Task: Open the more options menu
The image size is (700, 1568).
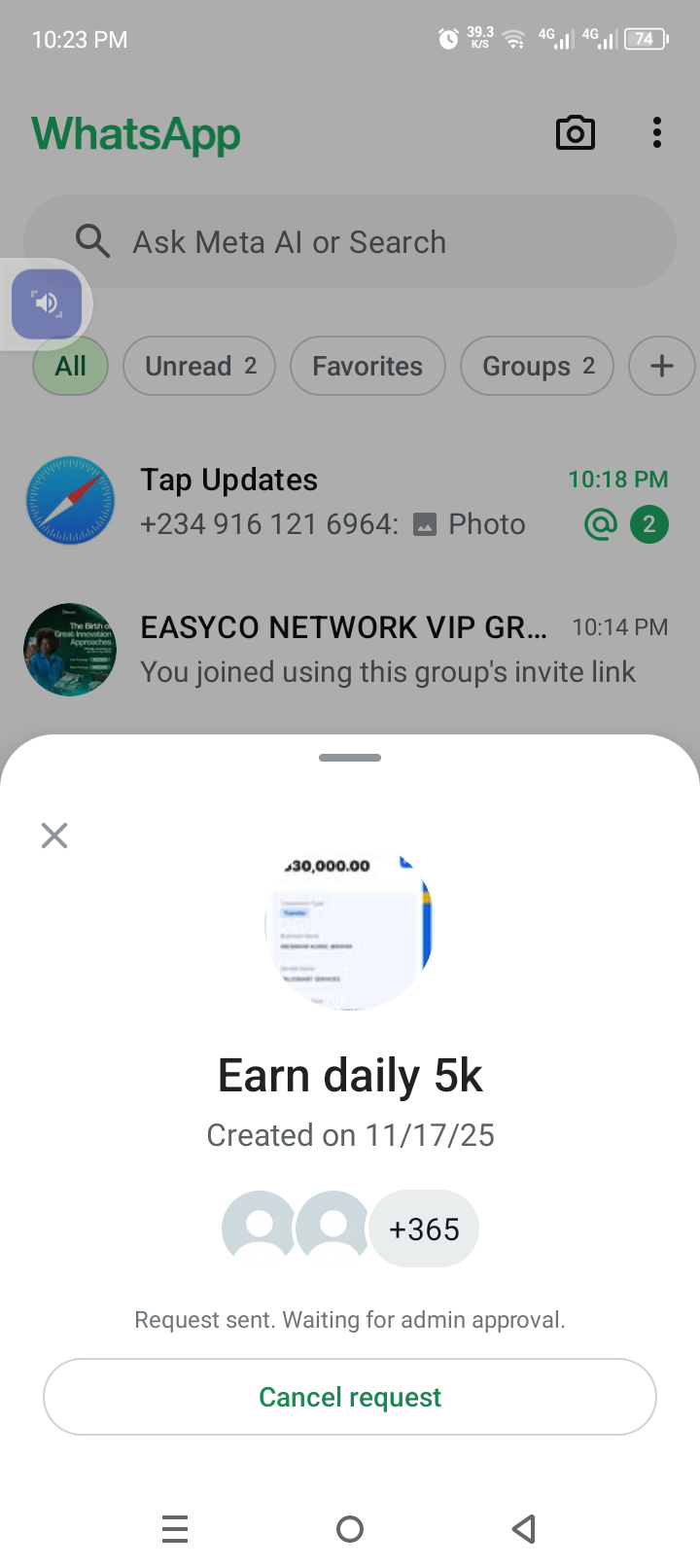Action: 657,133
